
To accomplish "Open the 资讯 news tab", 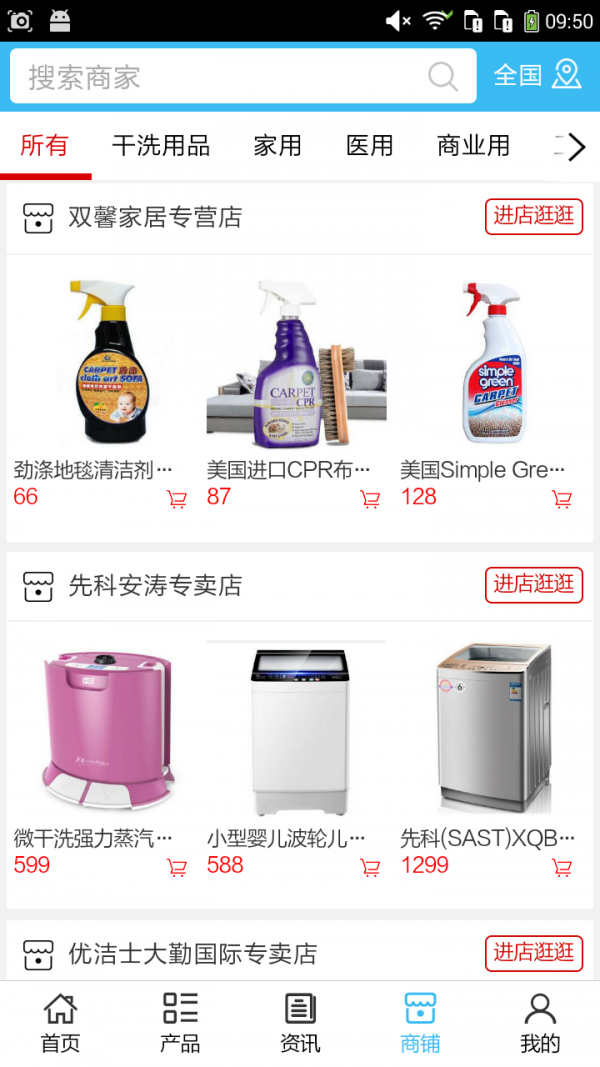I will [x=300, y=1023].
